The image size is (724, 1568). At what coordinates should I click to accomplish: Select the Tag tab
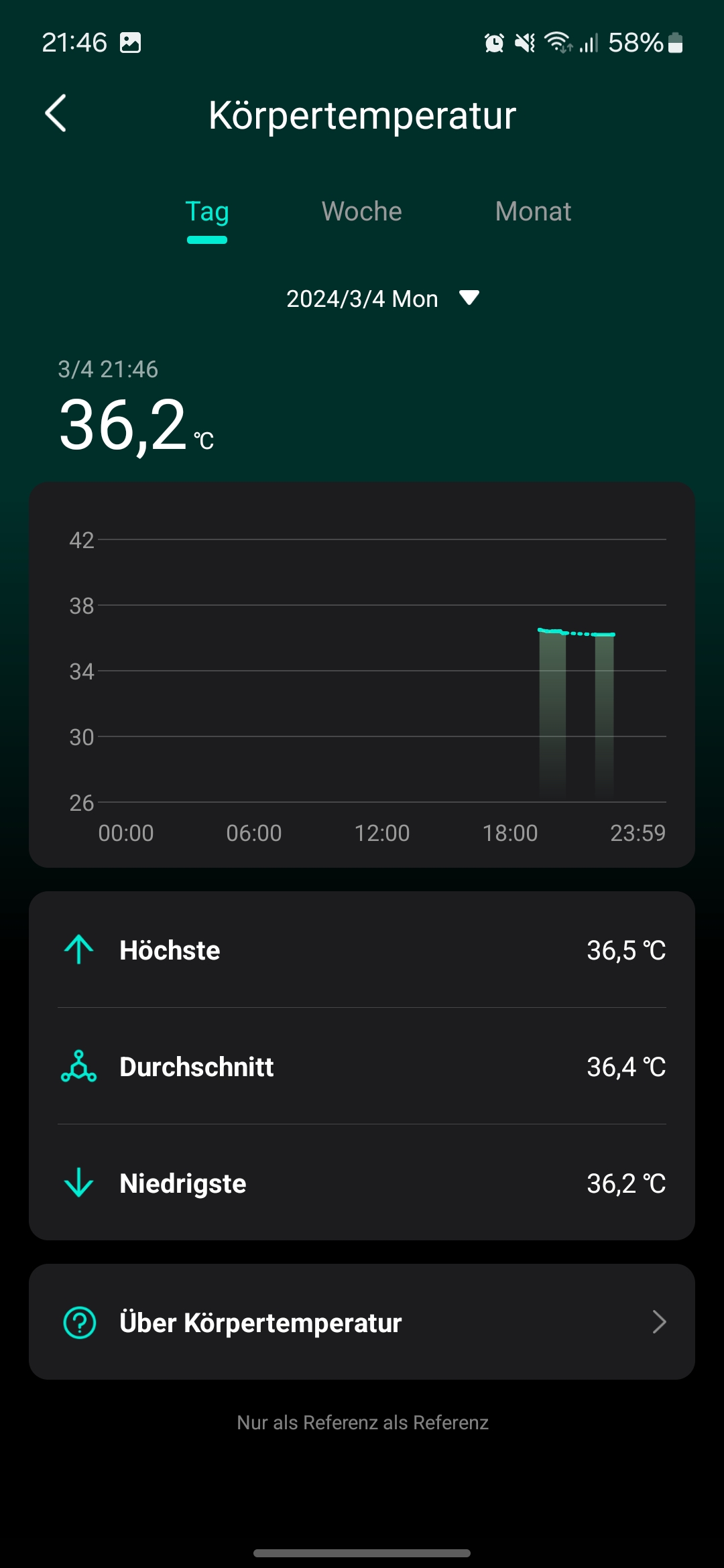[207, 212]
